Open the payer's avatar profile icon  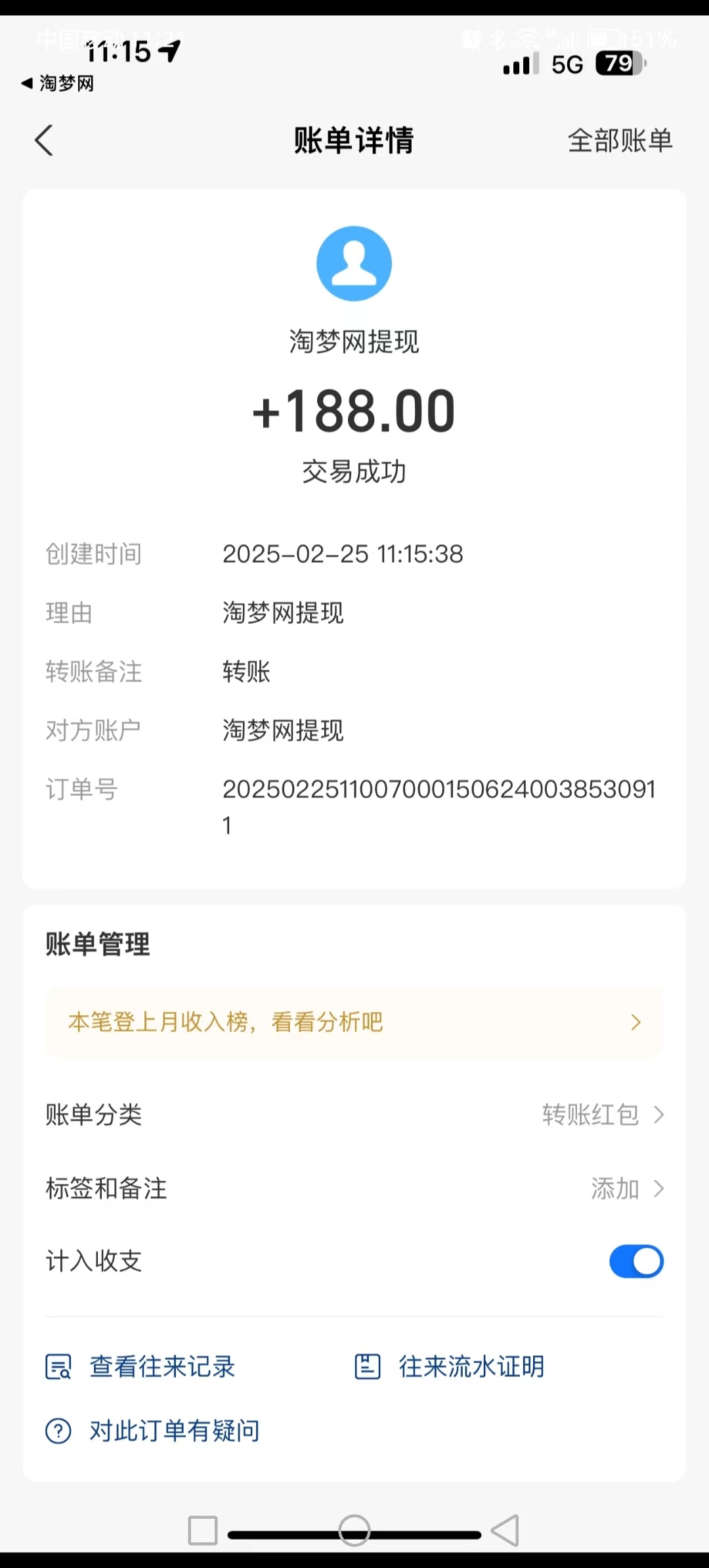pyautogui.click(x=354, y=263)
